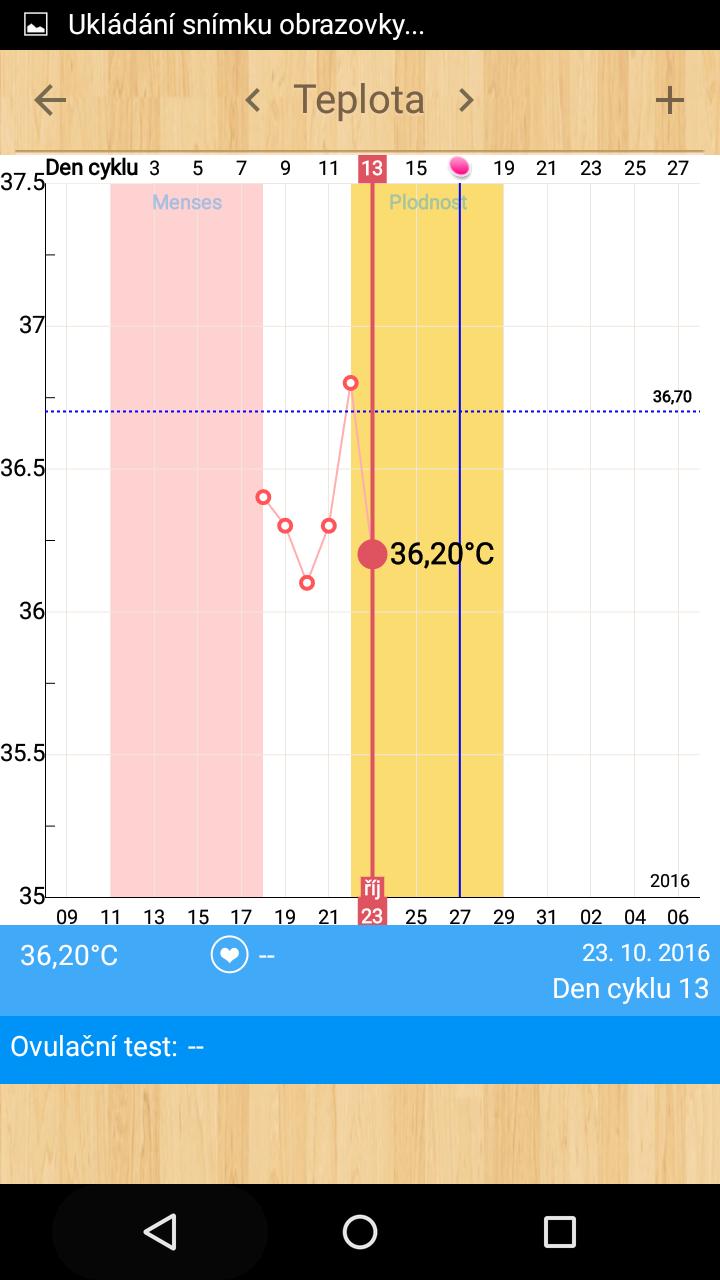720x1280 pixels.
Task: Switch to the previous chart with the left chevron
Action: click(253, 100)
